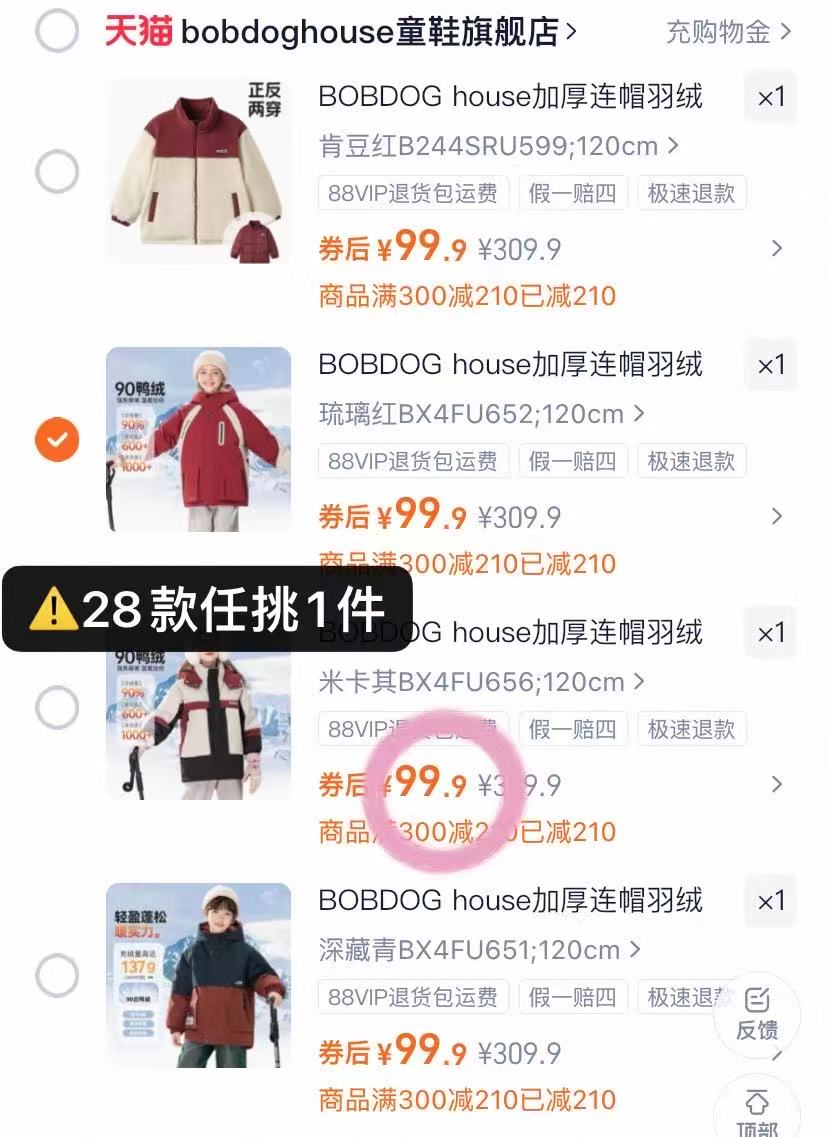Open 充购物金 link

tap(728, 32)
